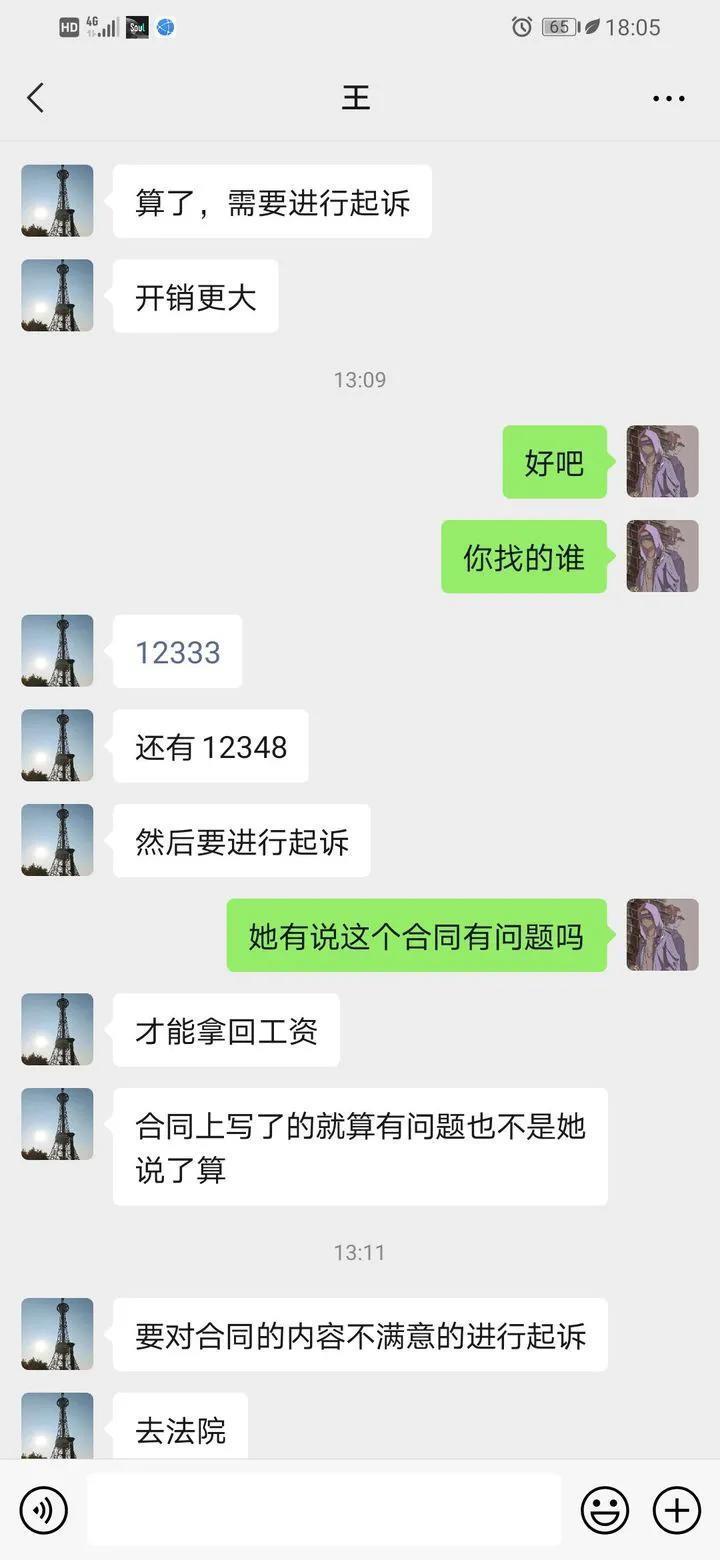Open the chat info overflow menu
The height and width of the screenshot is (1560, 720).
668,98
